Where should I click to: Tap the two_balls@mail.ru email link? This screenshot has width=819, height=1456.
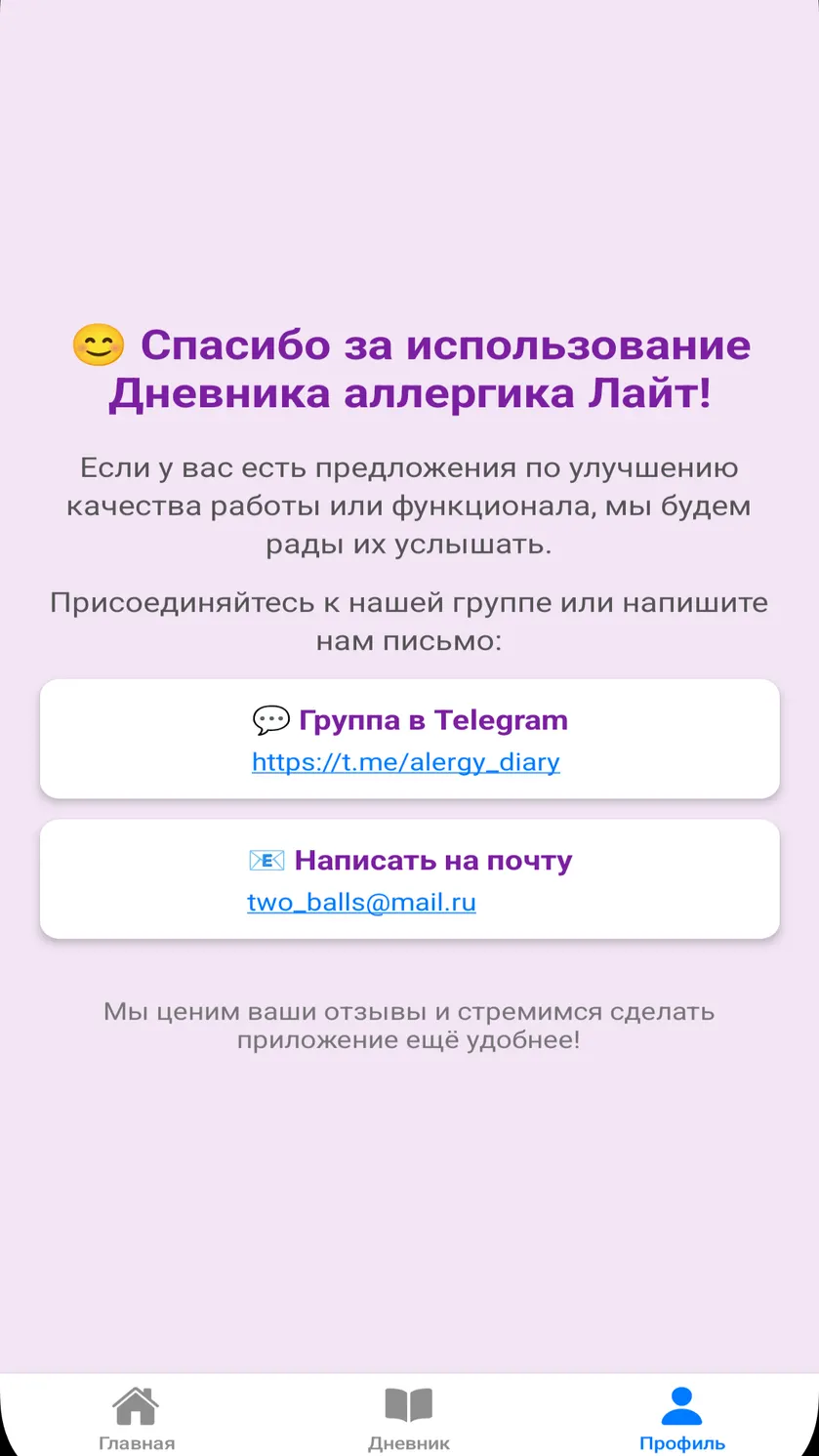coord(361,902)
